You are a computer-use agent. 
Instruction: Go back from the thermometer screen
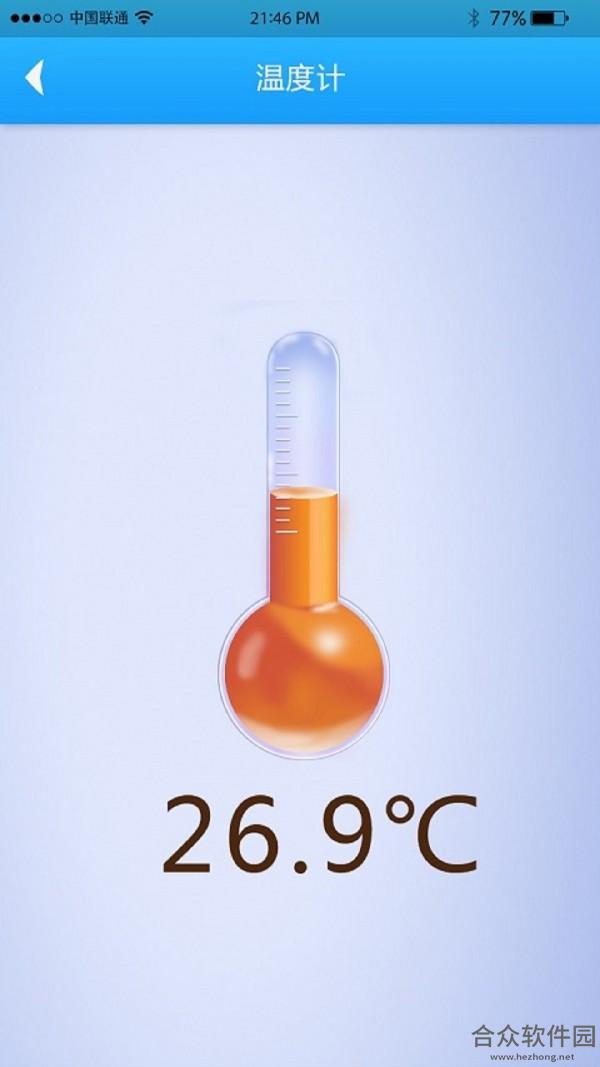(x=35, y=78)
